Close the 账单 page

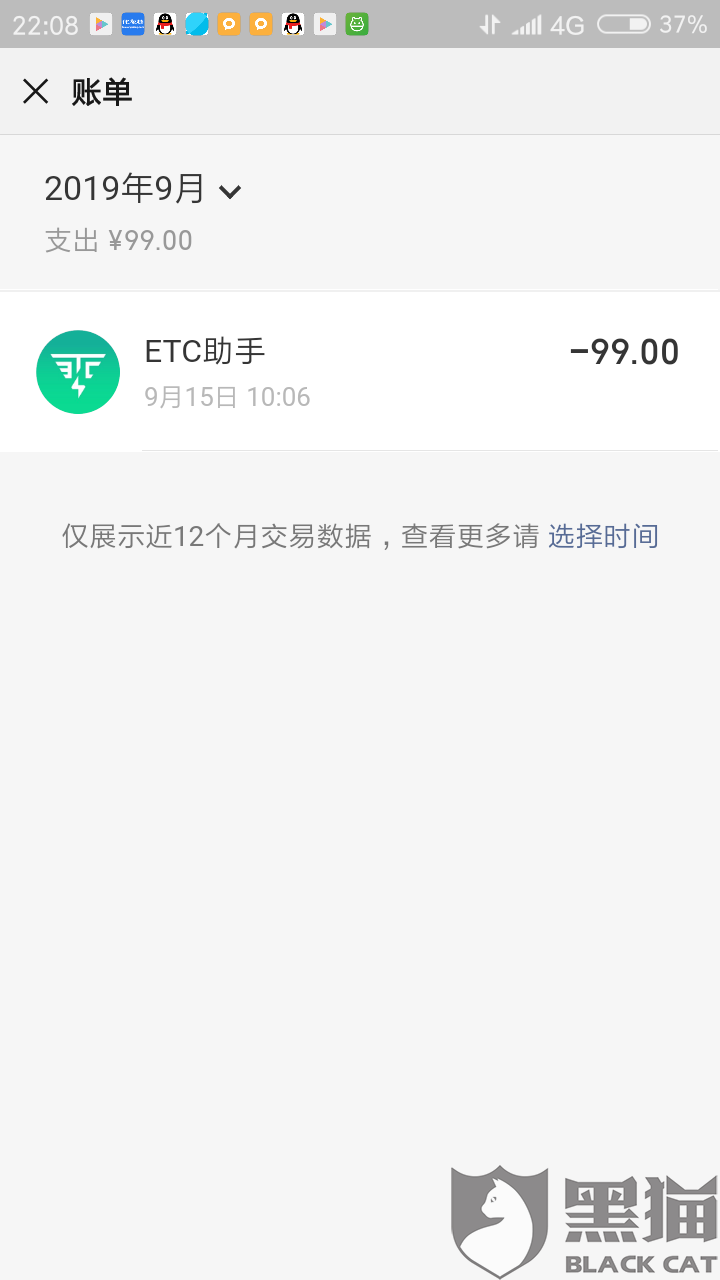click(x=36, y=92)
